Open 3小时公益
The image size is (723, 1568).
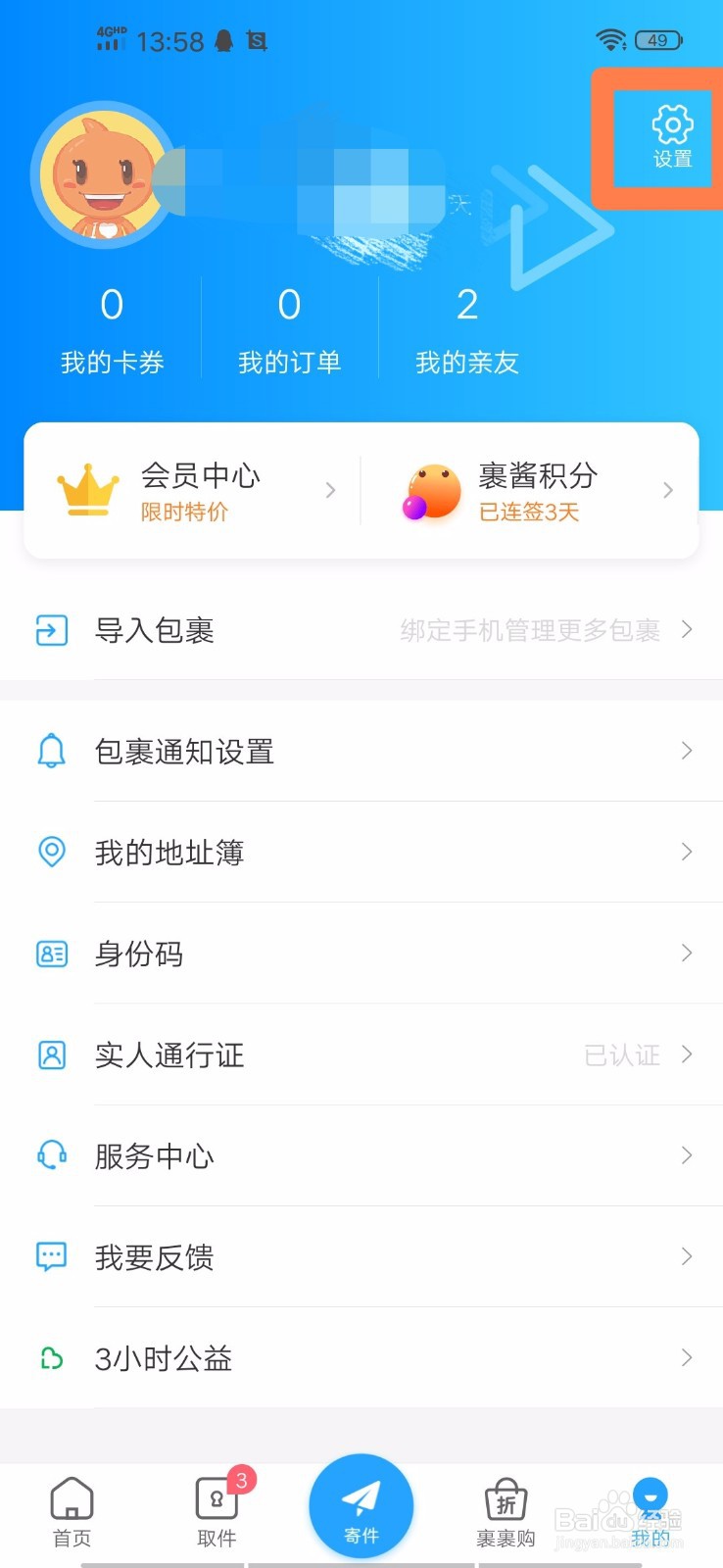[x=361, y=1358]
